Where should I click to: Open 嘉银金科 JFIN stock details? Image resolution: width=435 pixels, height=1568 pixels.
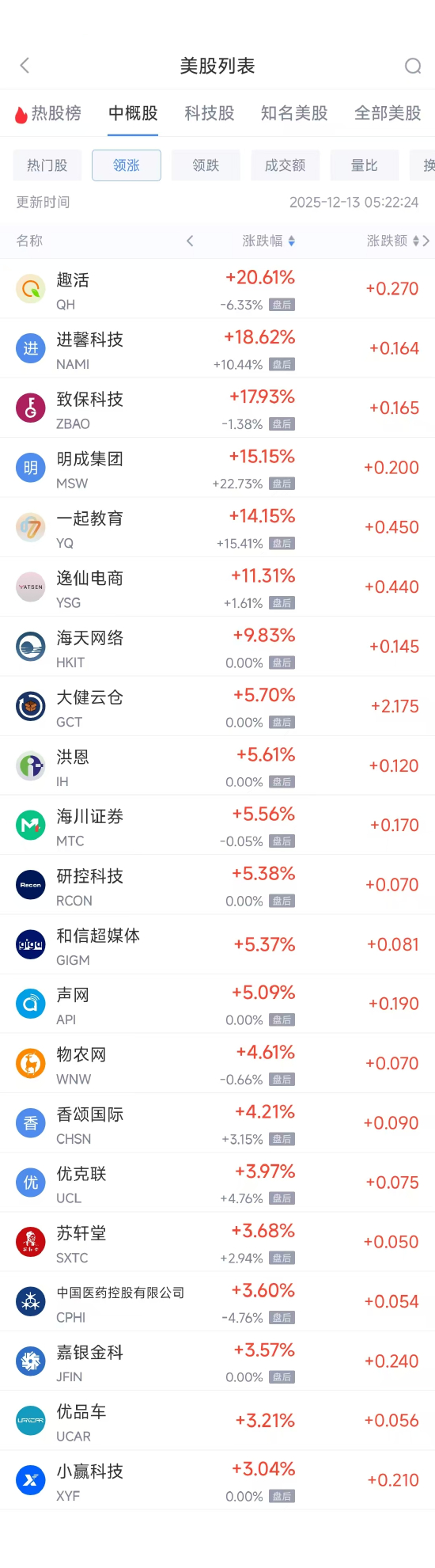click(217, 1361)
